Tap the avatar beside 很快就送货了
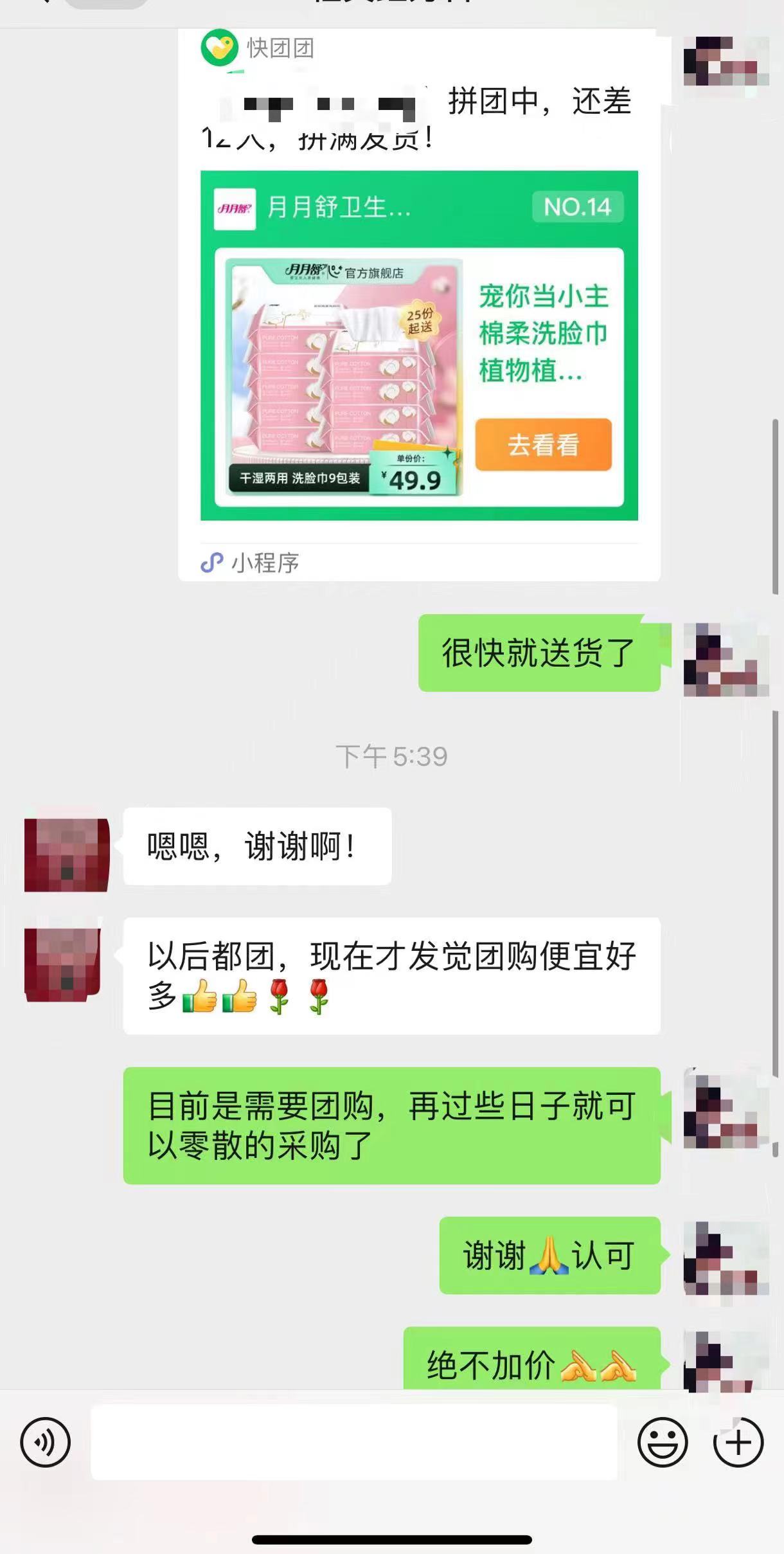 point(726,660)
